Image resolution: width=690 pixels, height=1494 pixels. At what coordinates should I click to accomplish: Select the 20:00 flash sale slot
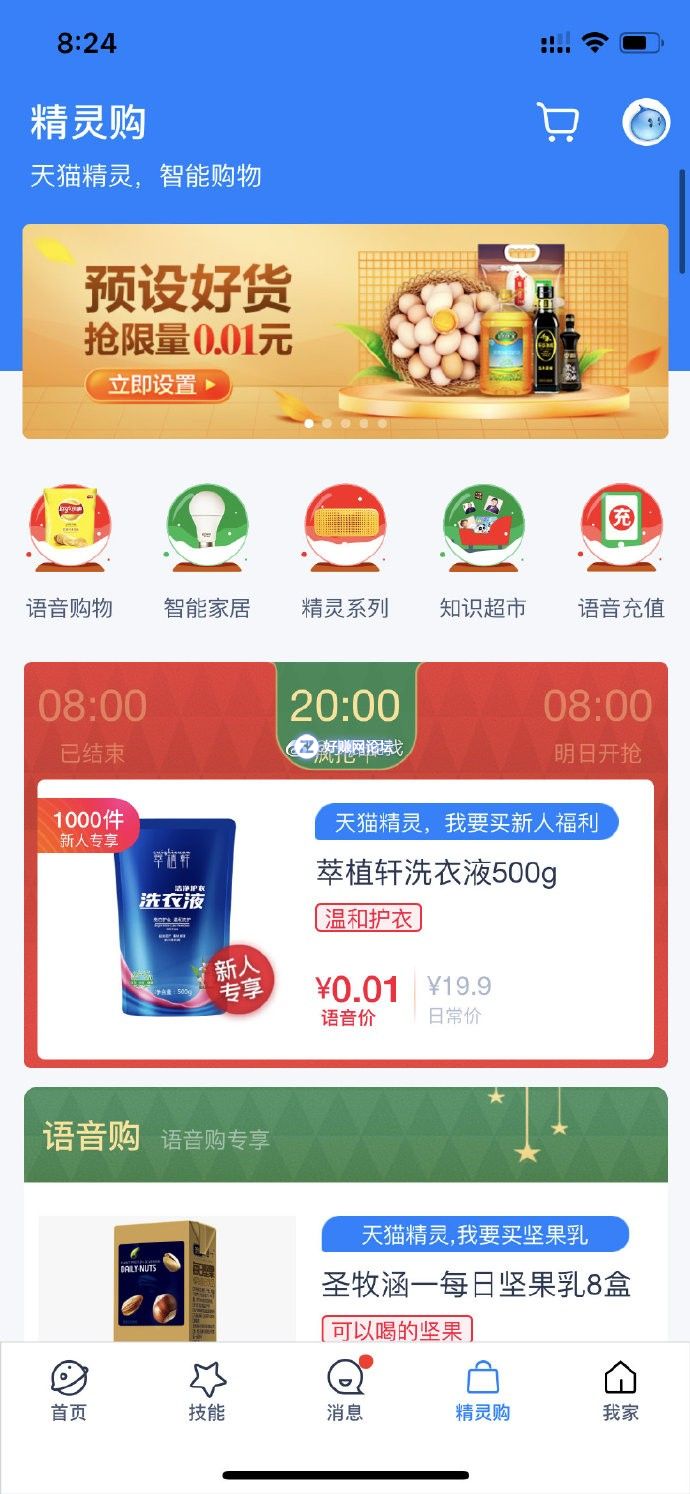pos(346,716)
